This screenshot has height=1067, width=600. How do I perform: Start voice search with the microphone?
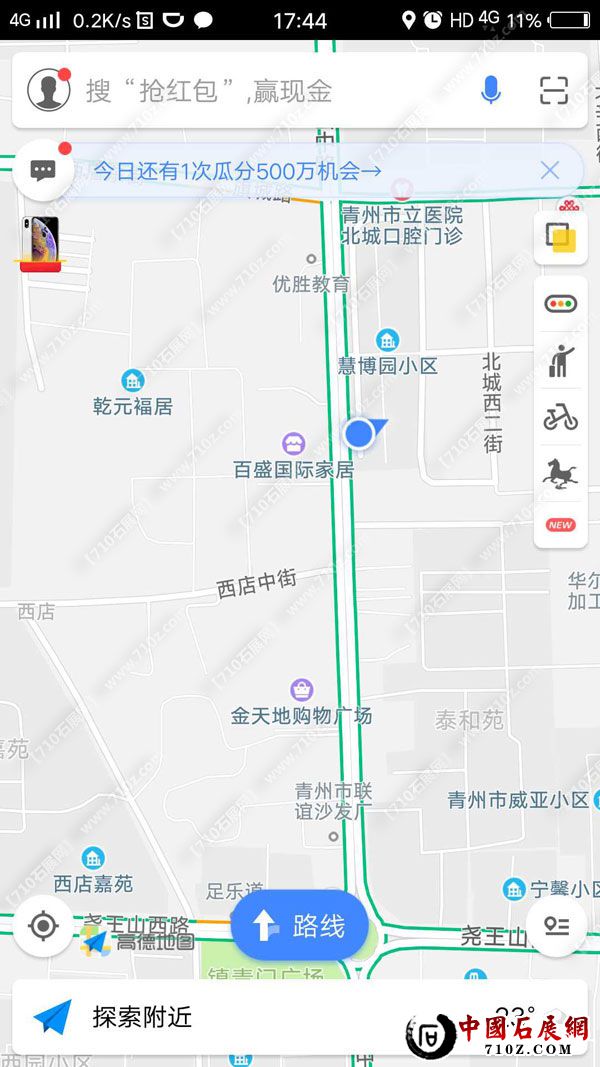[490, 91]
